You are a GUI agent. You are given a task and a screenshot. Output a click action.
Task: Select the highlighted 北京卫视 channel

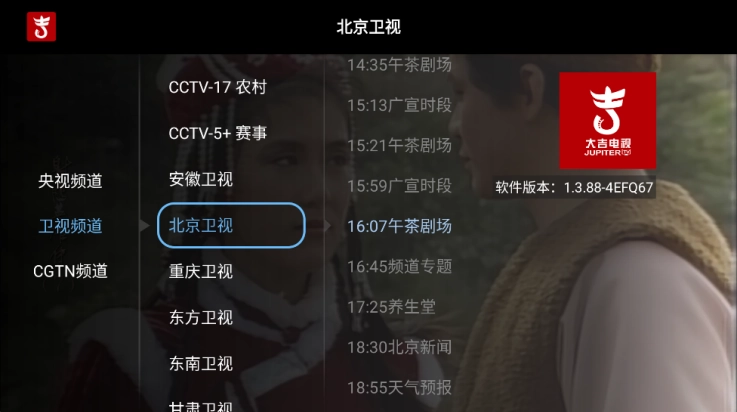(231, 225)
